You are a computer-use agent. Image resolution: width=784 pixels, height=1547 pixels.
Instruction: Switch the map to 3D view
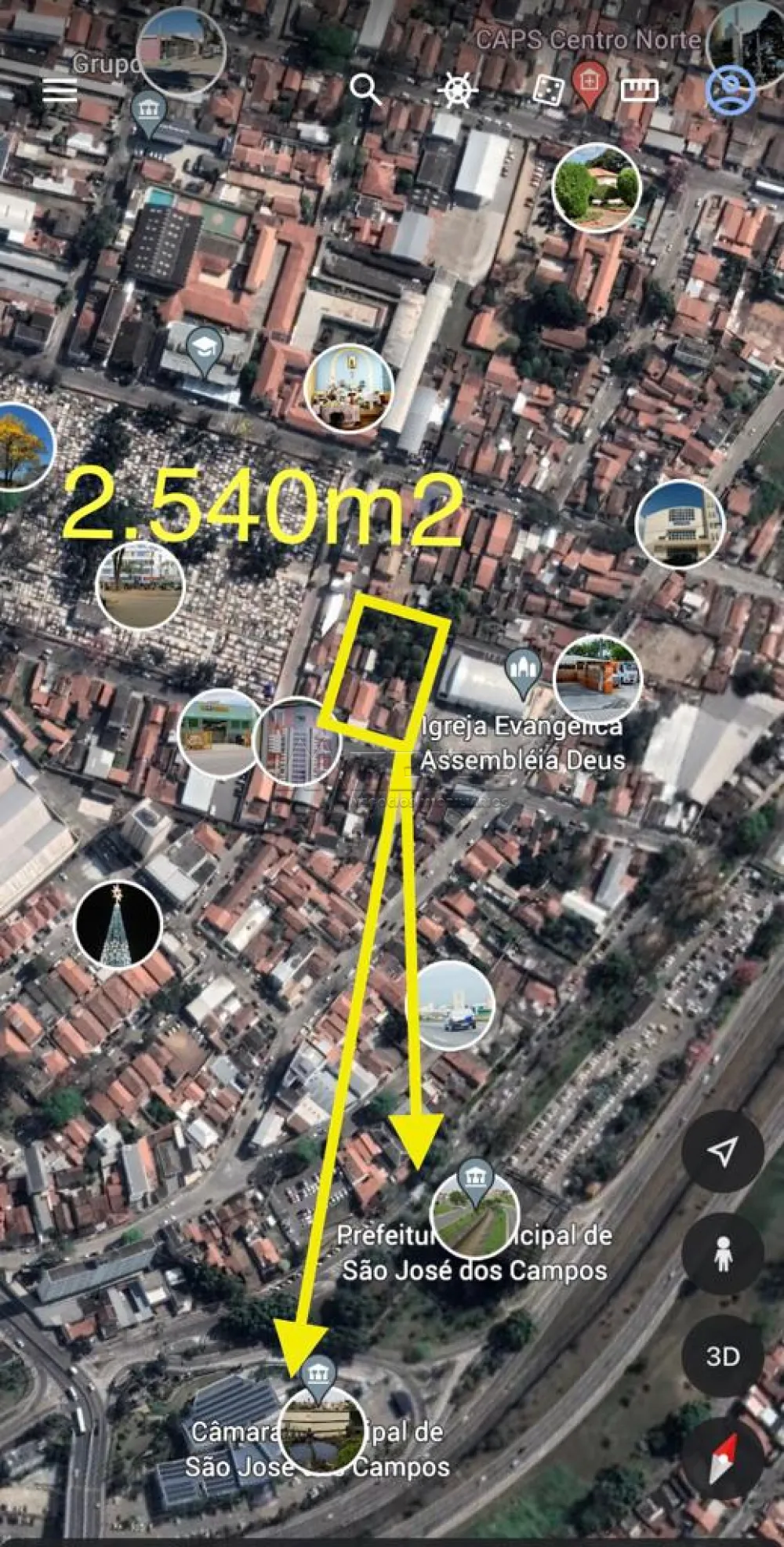pyautogui.click(x=722, y=1356)
